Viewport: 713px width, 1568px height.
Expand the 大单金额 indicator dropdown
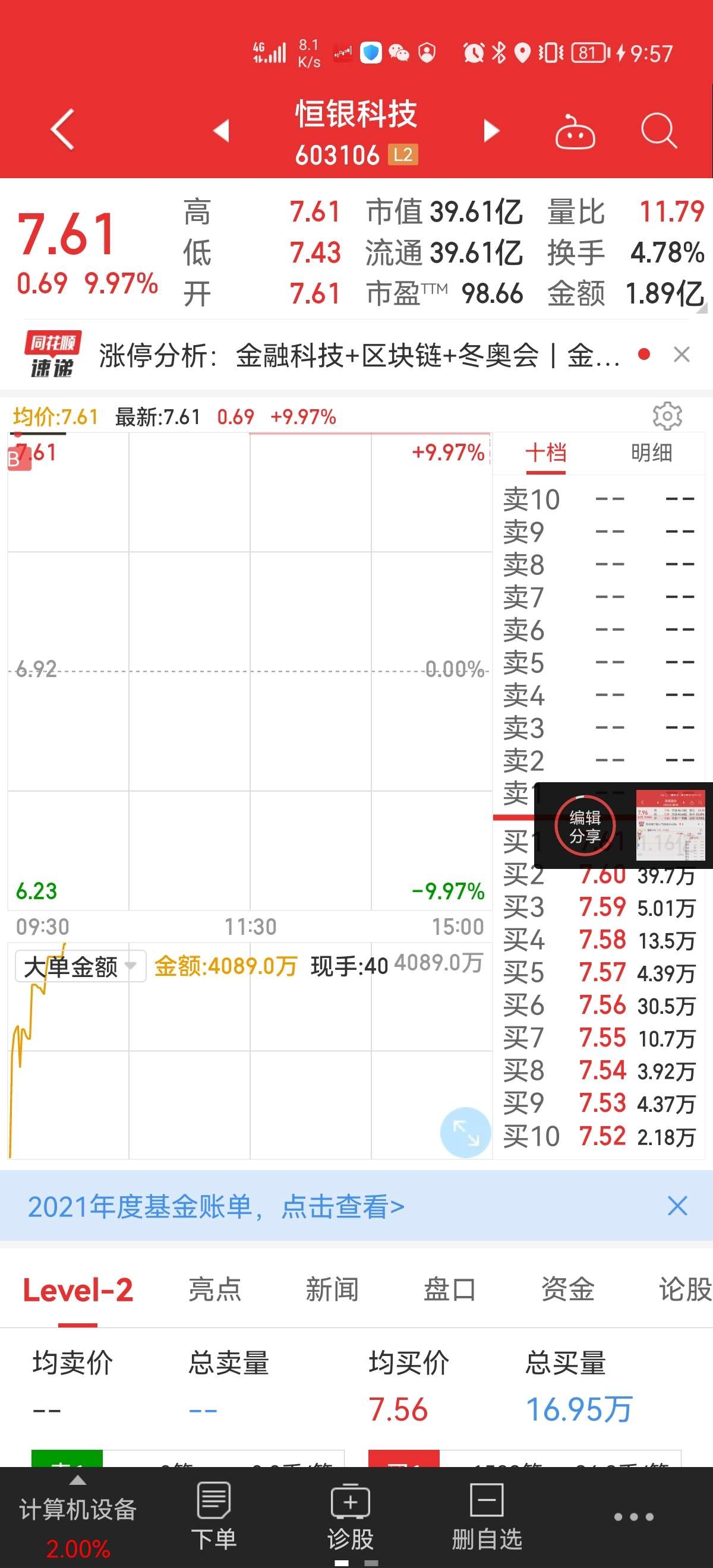(x=80, y=966)
